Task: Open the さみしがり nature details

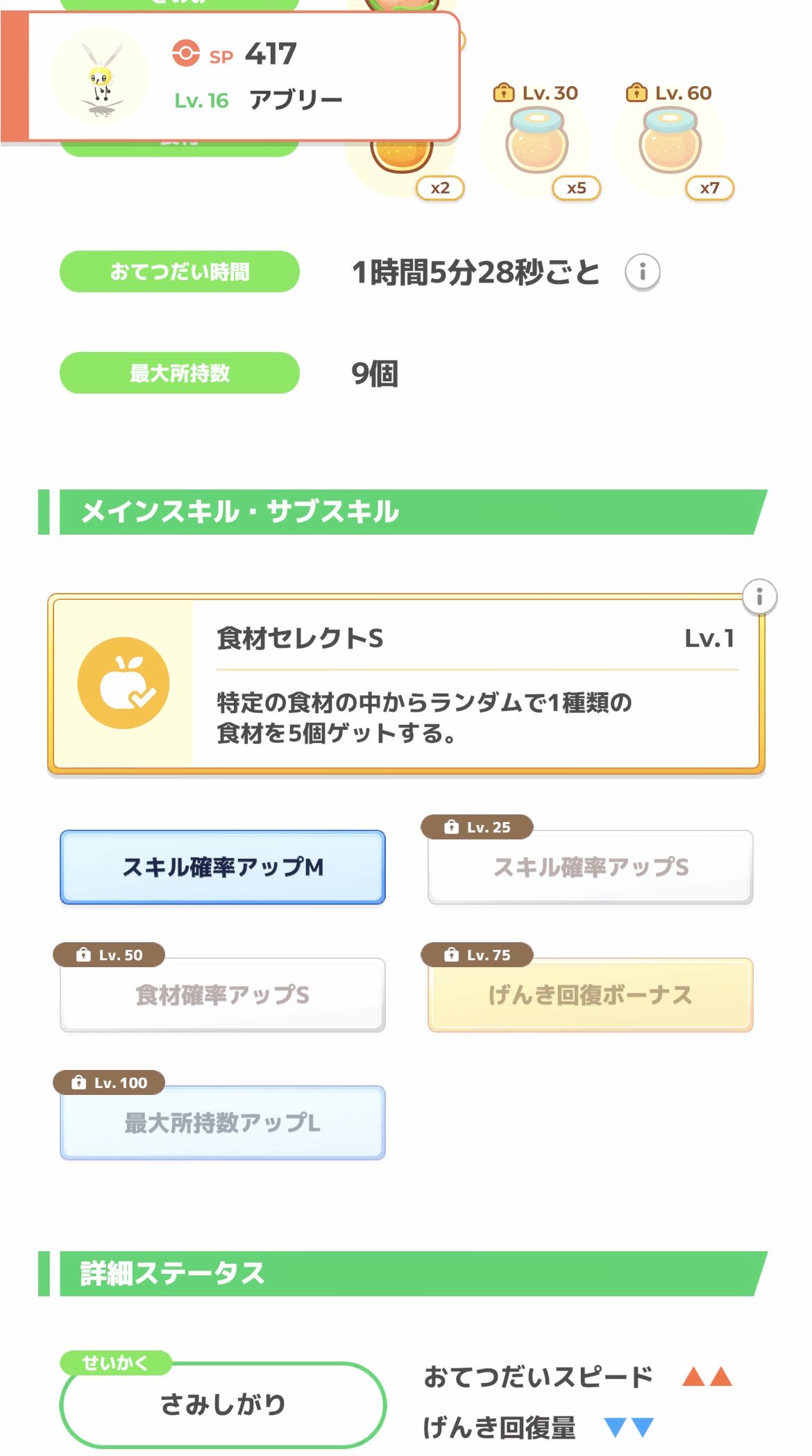Action: tap(223, 1404)
